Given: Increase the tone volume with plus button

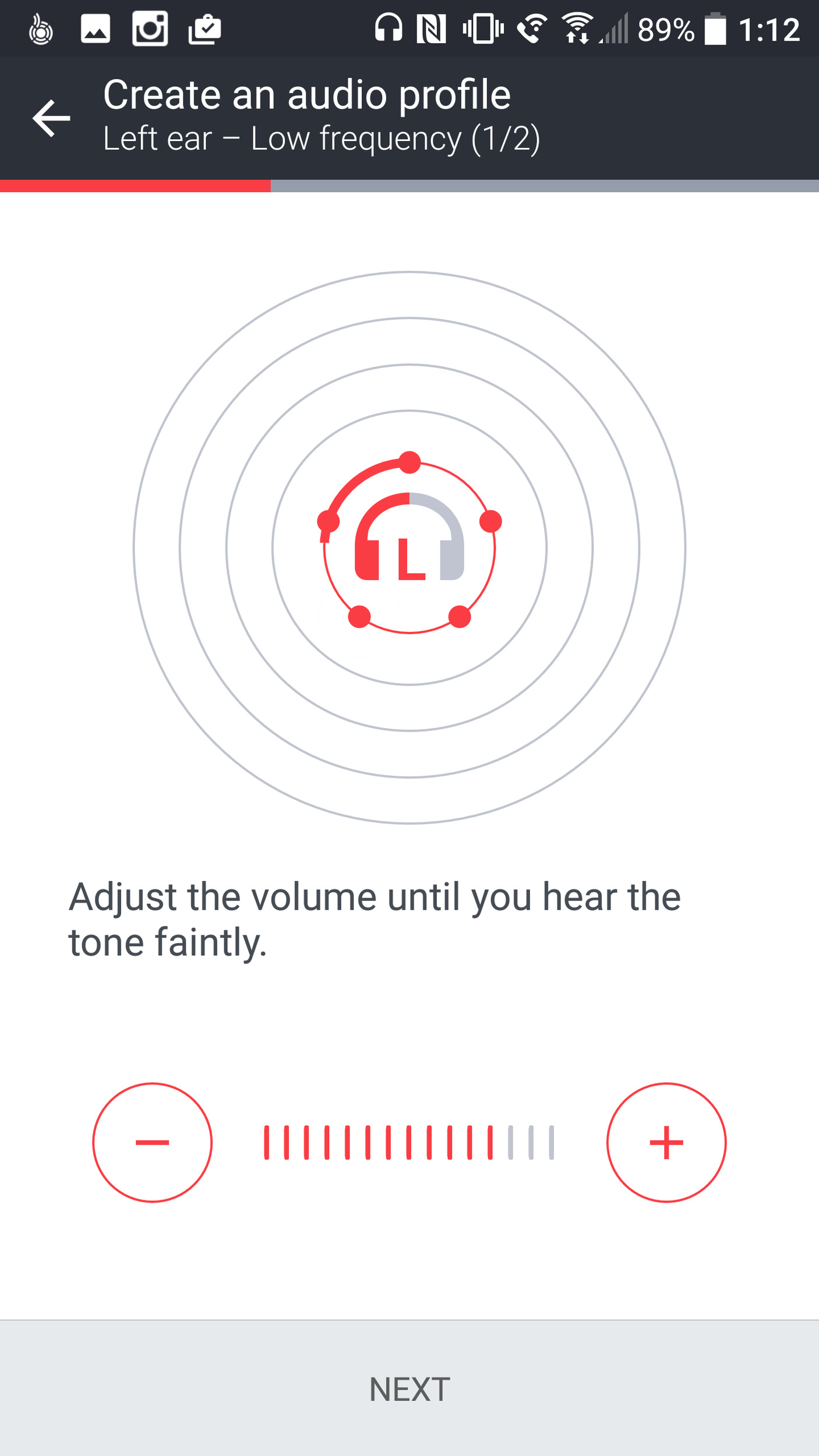Looking at the screenshot, I should tap(666, 1143).
